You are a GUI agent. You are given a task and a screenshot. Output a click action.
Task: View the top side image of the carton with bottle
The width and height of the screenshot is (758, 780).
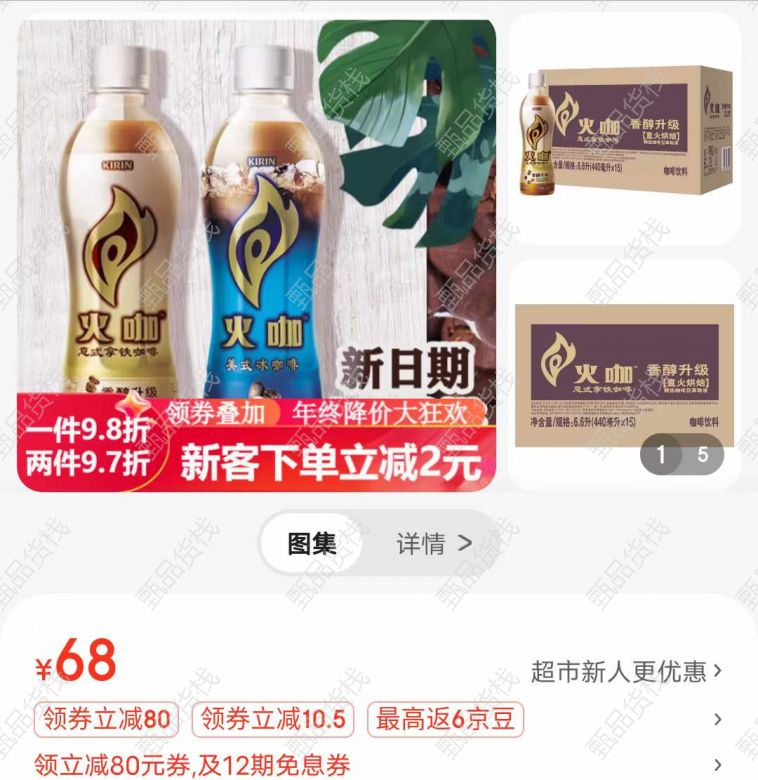click(x=626, y=130)
